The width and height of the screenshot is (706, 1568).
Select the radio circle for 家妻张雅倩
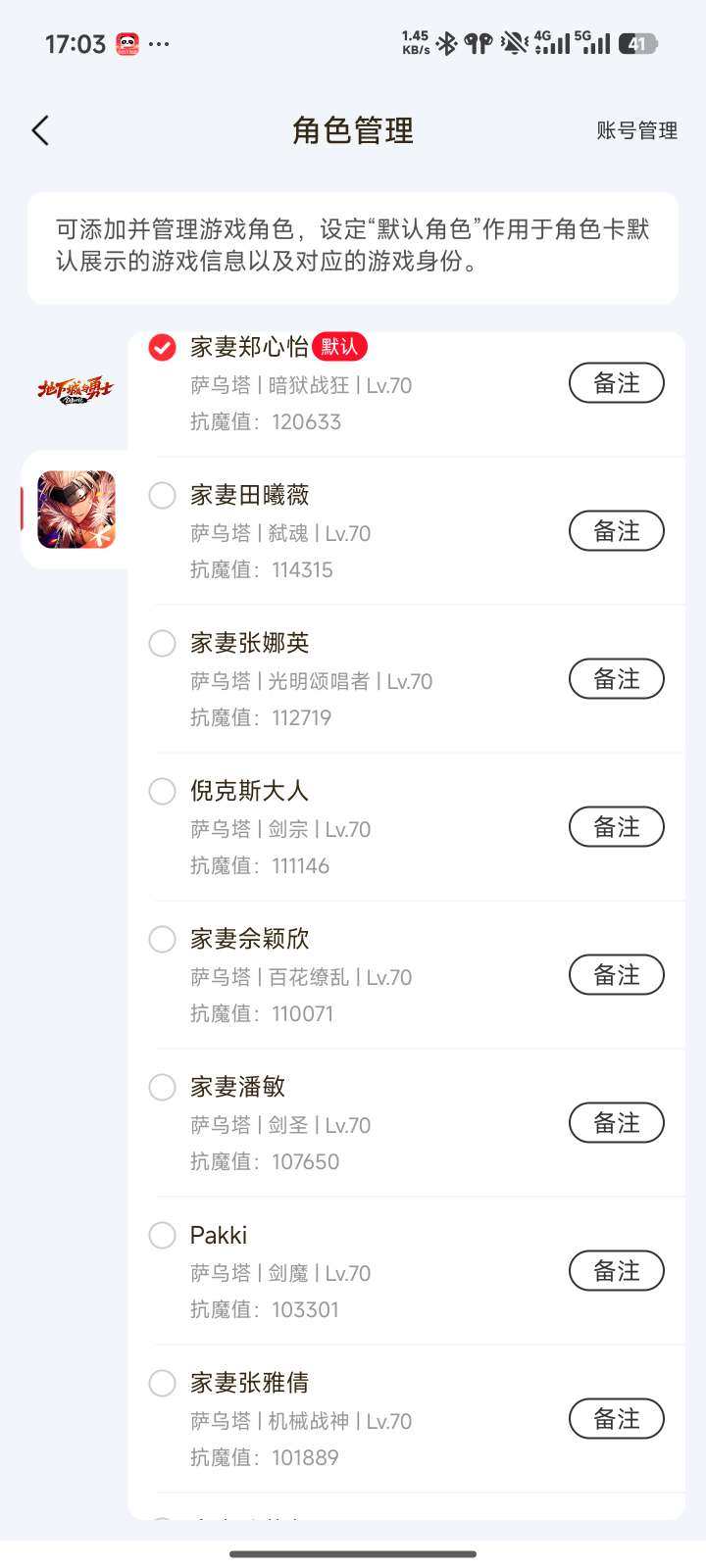[x=162, y=1383]
